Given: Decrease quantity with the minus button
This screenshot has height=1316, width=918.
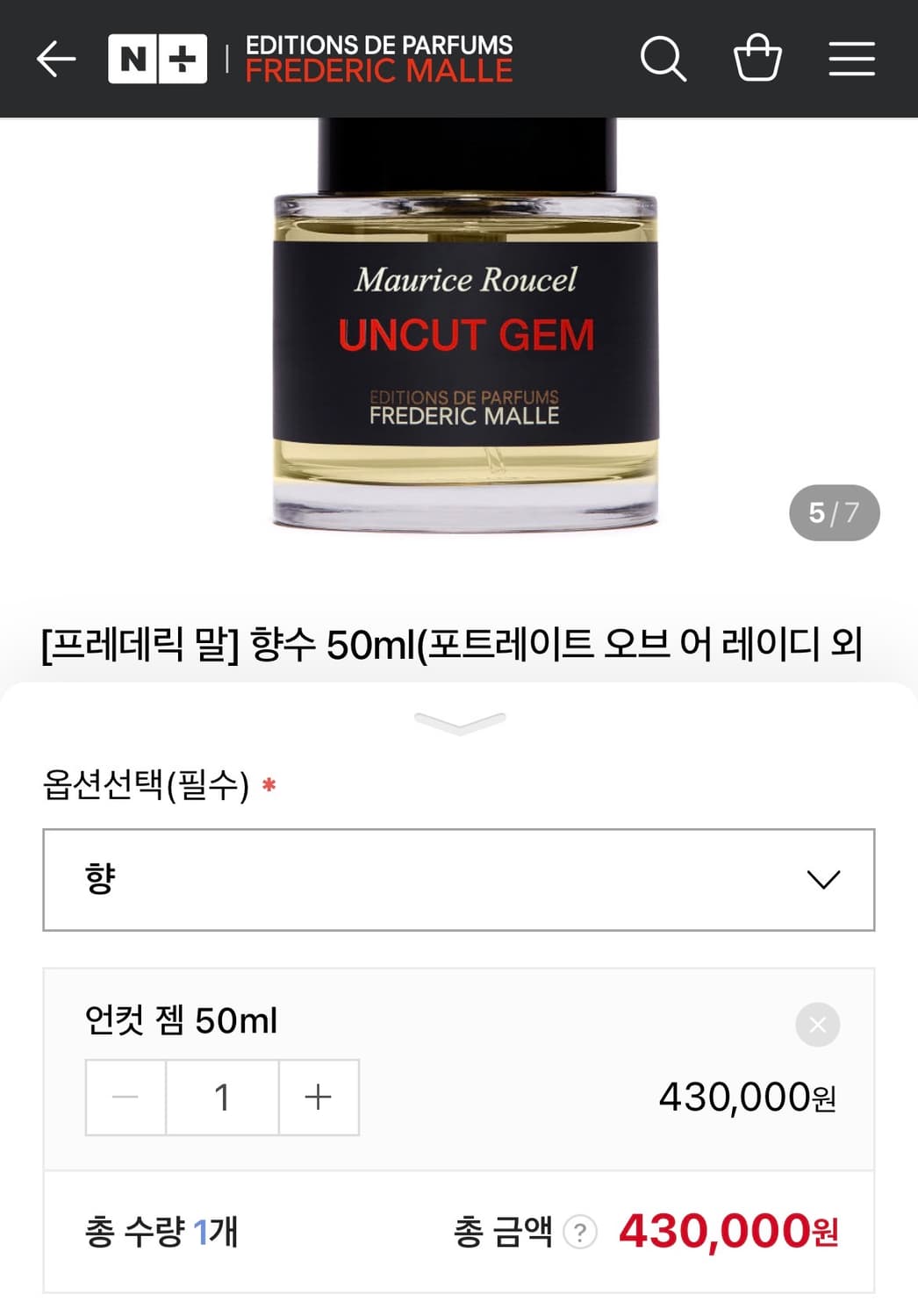Looking at the screenshot, I should [125, 1097].
